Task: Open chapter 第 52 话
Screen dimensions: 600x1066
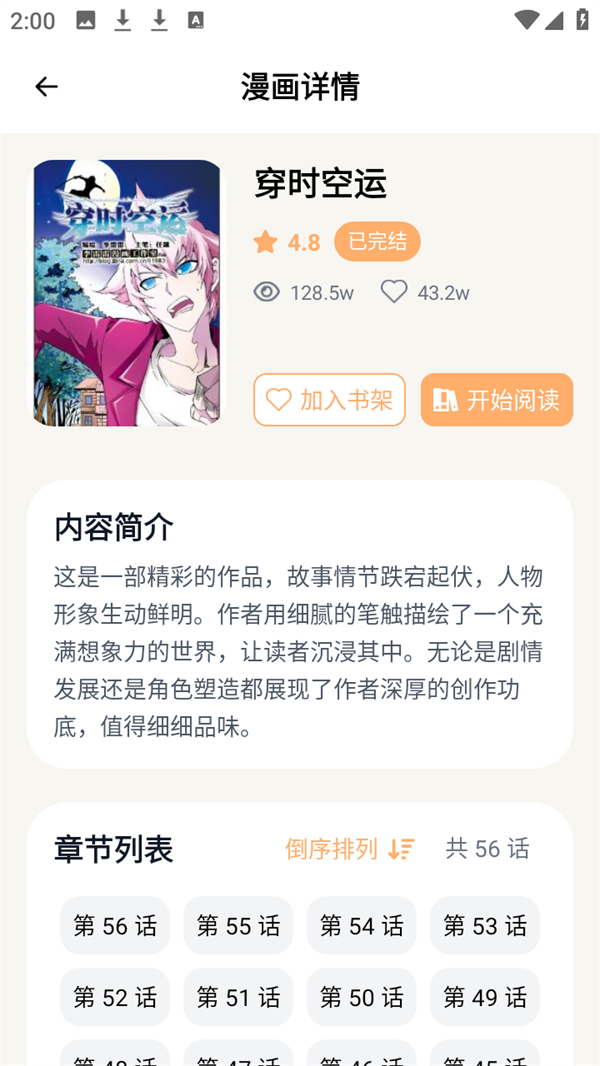Action: pyautogui.click(x=115, y=997)
